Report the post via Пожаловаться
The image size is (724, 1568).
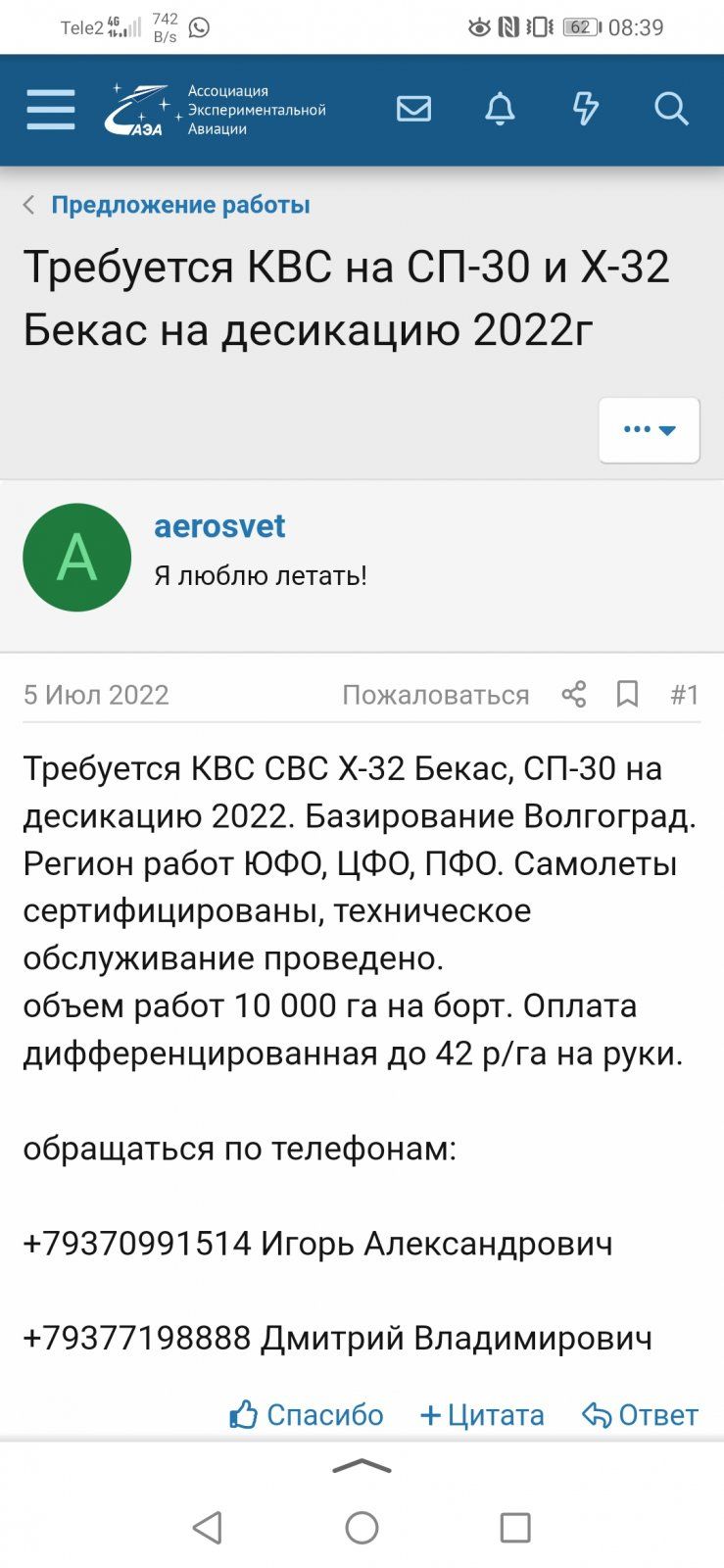[x=435, y=695]
